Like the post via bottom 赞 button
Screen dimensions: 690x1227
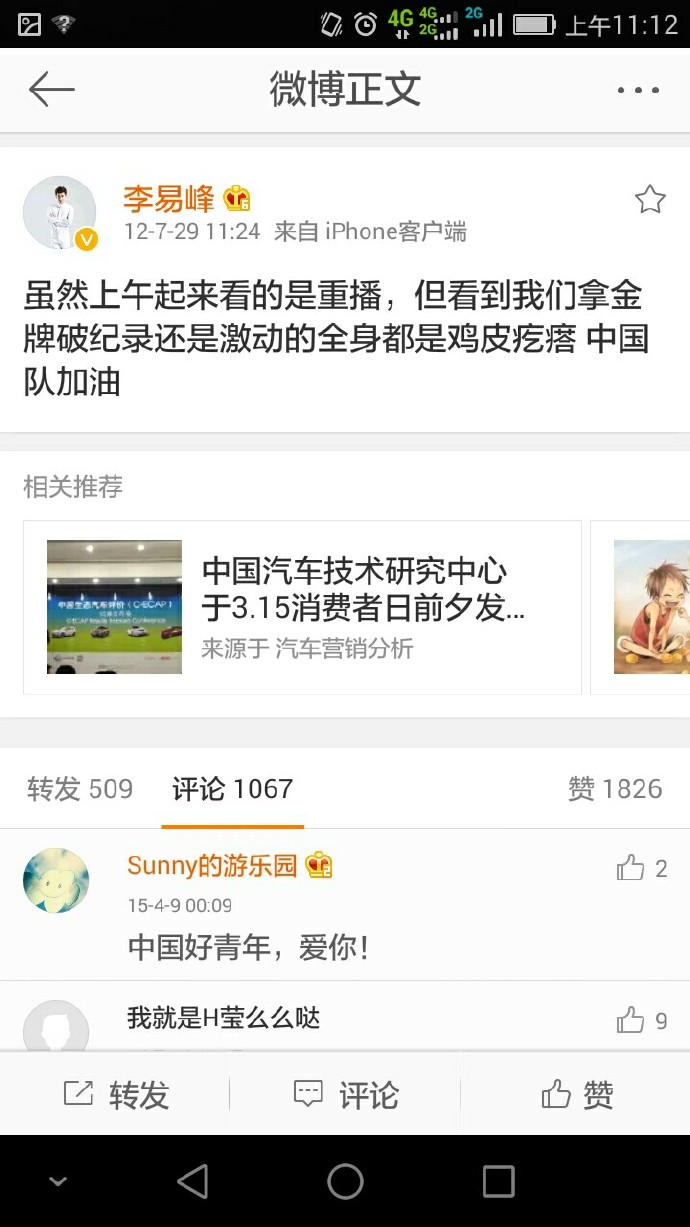coord(576,1095)
